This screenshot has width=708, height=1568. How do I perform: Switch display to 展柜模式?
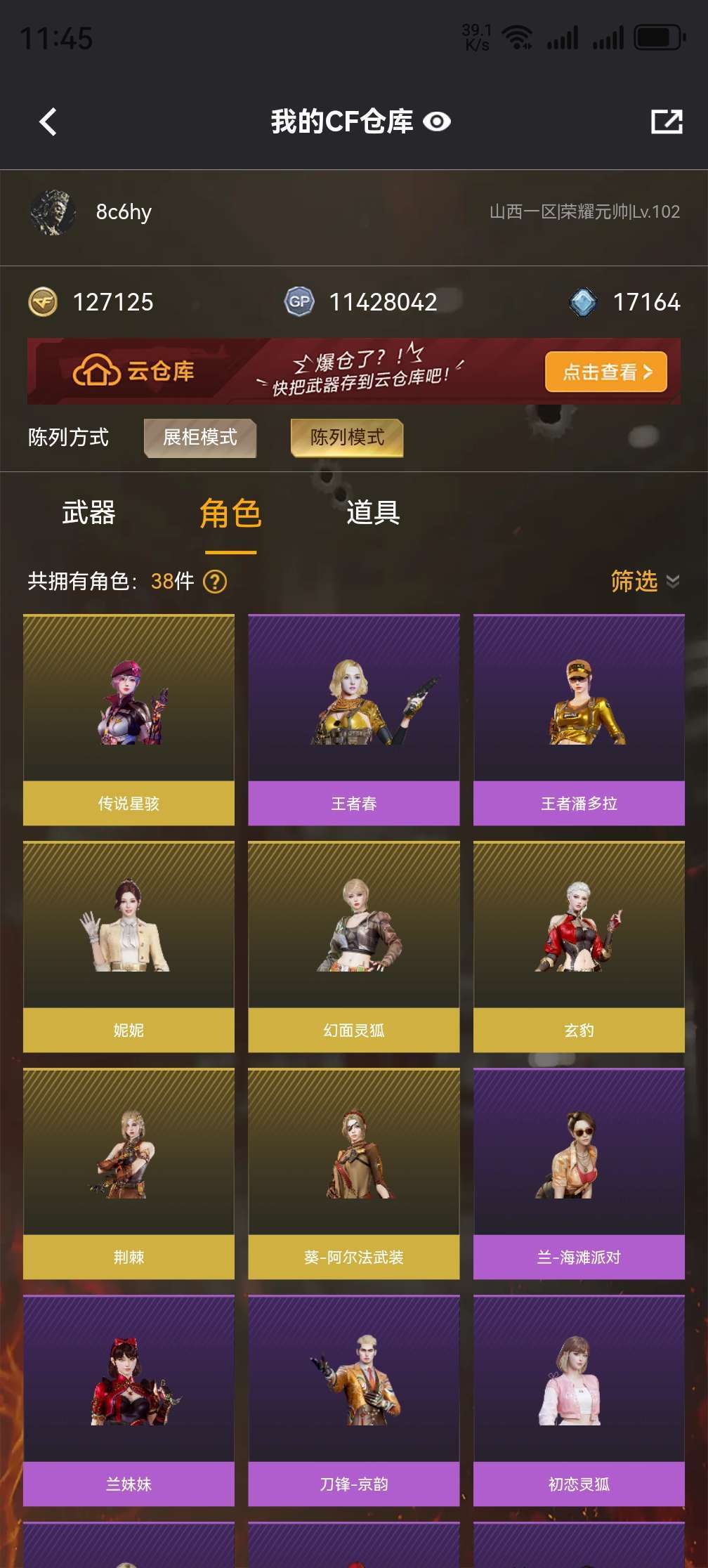point(199,437)
